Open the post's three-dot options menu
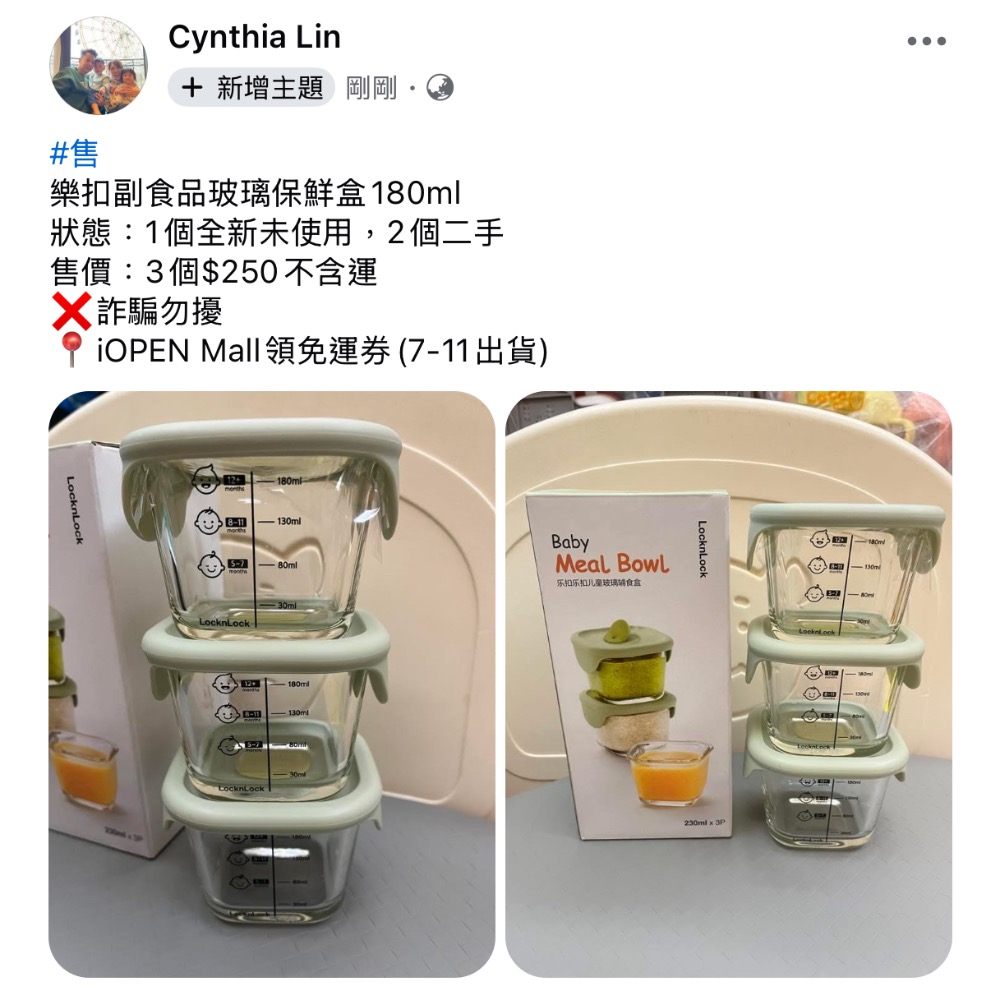The image size is (1000, 1000). 925,42
